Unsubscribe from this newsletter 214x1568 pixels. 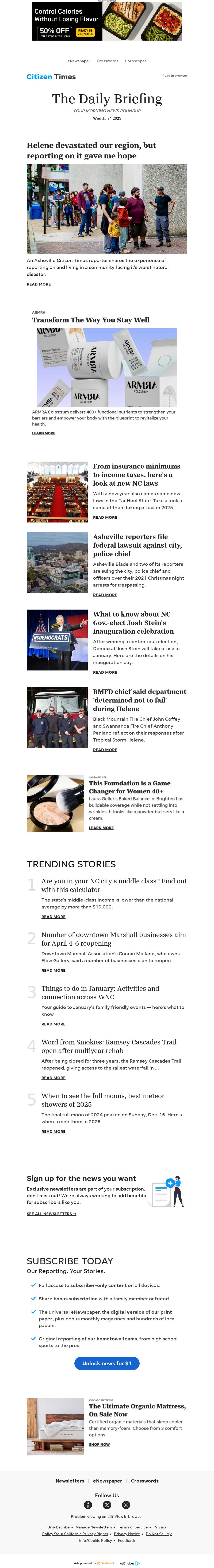pyautogui.click(x=58, y=1527)
